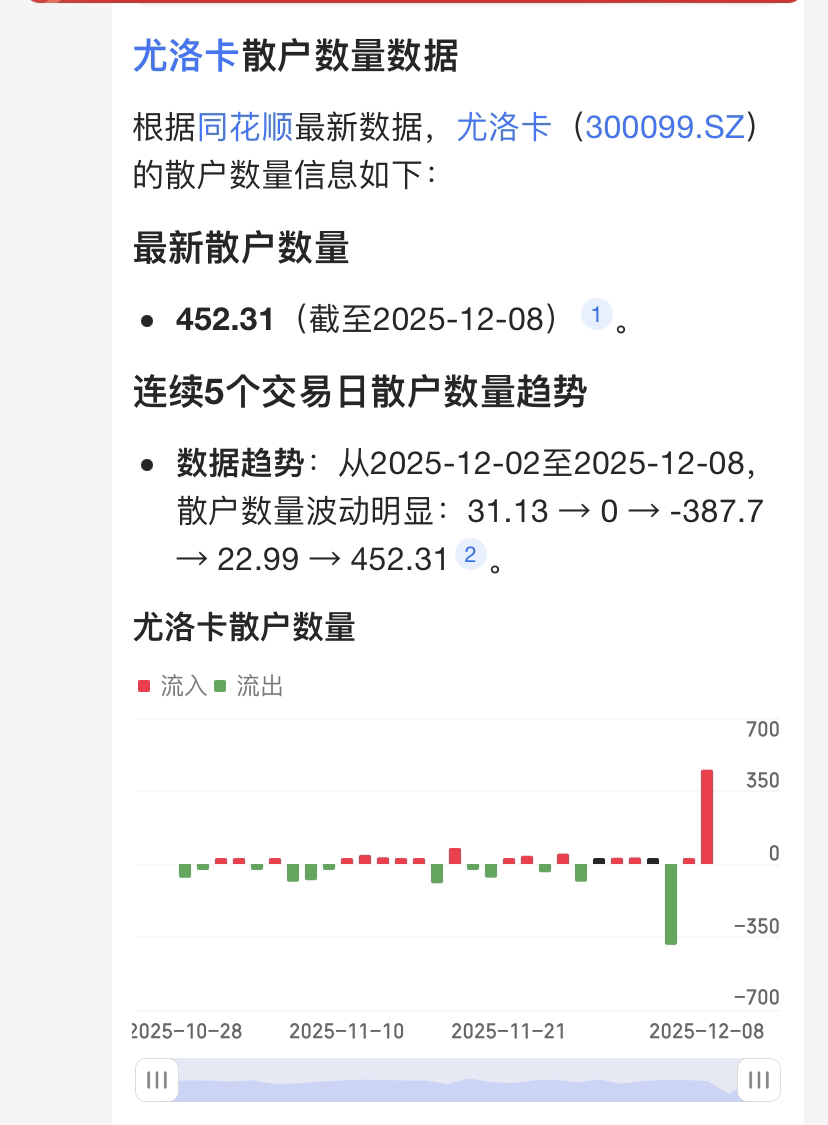Open the 同花顺 link
Viewport: 828px width, 1125px height.
tap(245, 127)
